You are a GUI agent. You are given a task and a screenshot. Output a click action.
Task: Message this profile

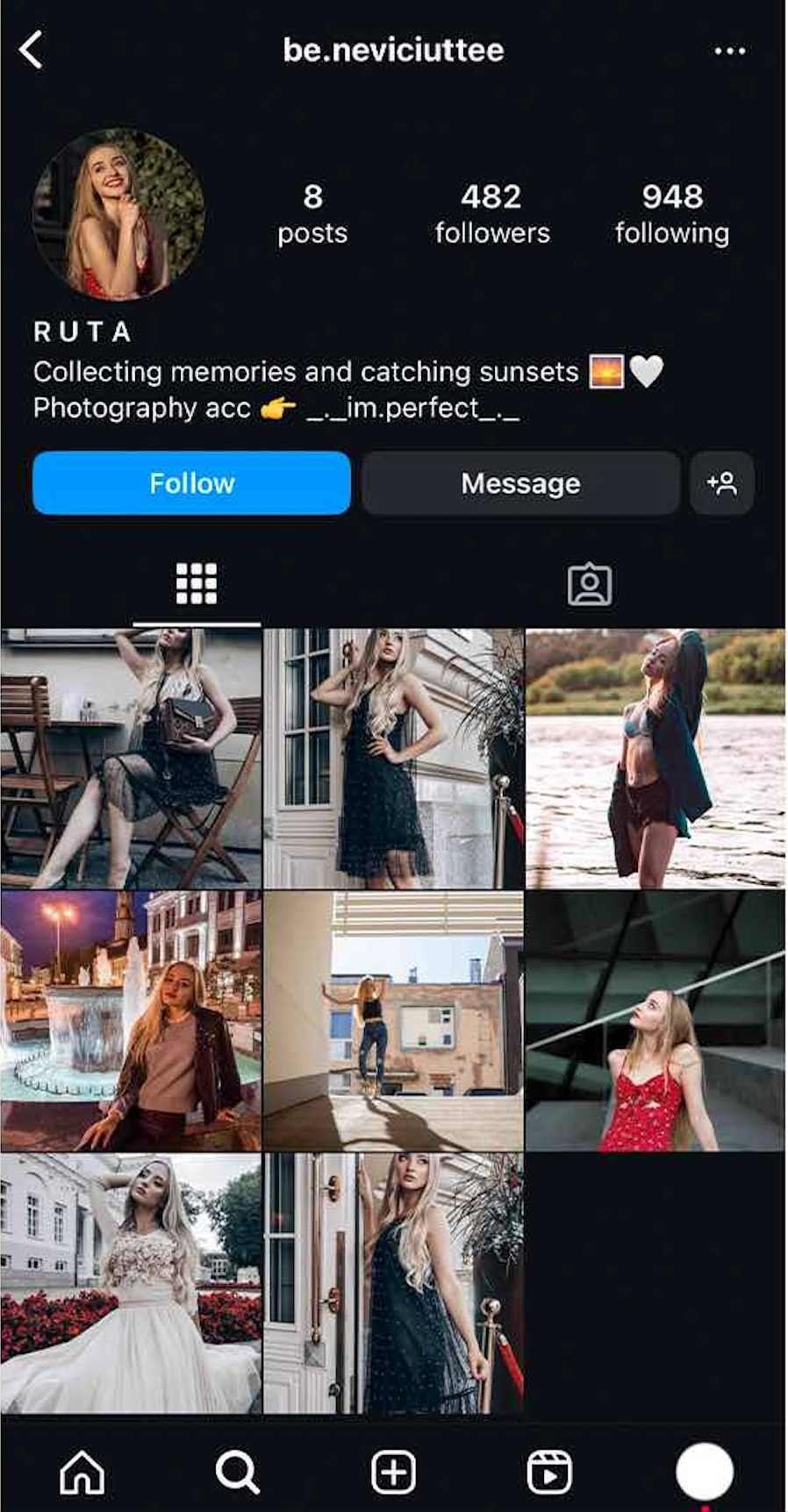coord(520,483)
